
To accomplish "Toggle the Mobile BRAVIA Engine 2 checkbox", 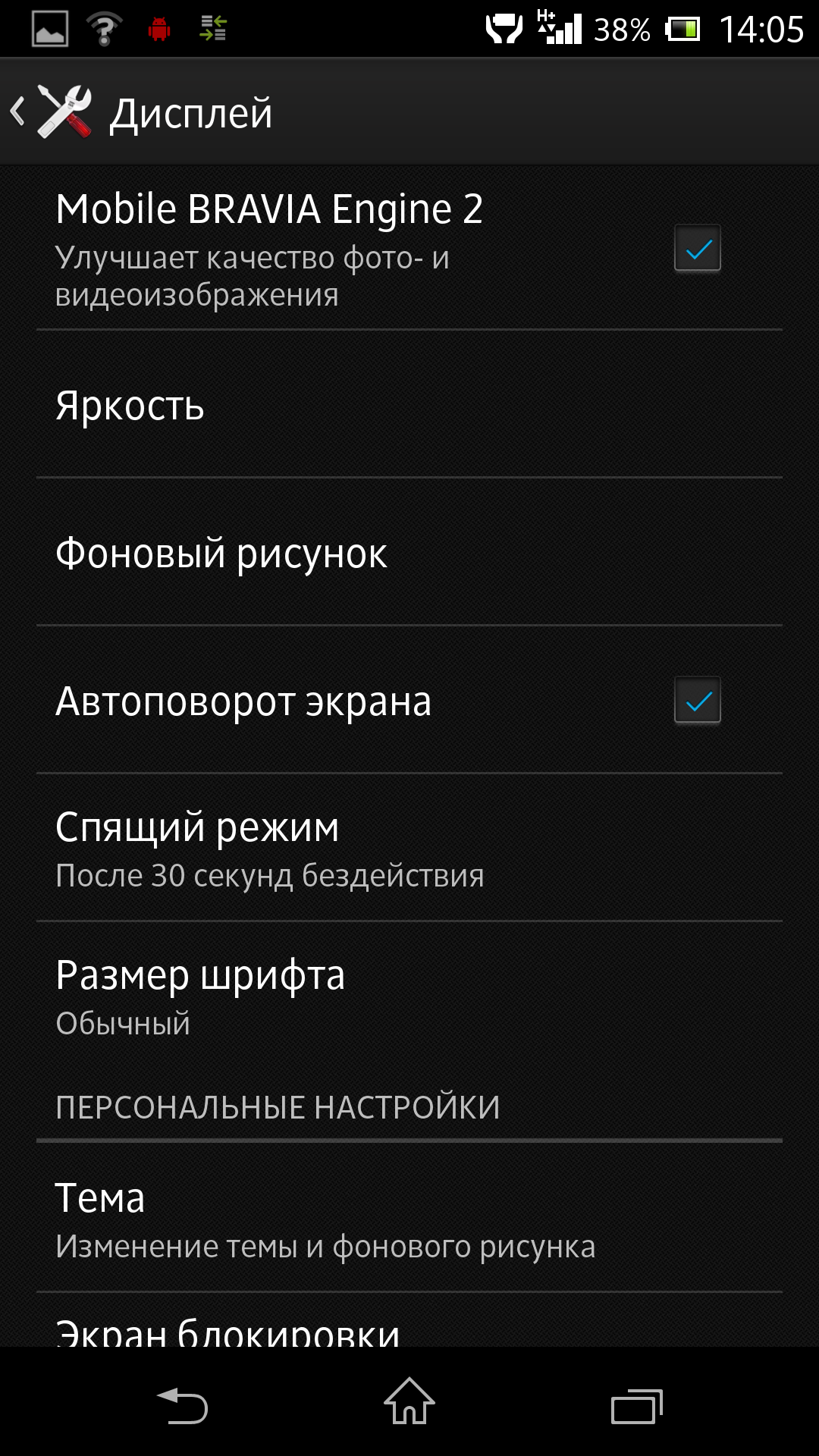I will click(x=697, y=248).
